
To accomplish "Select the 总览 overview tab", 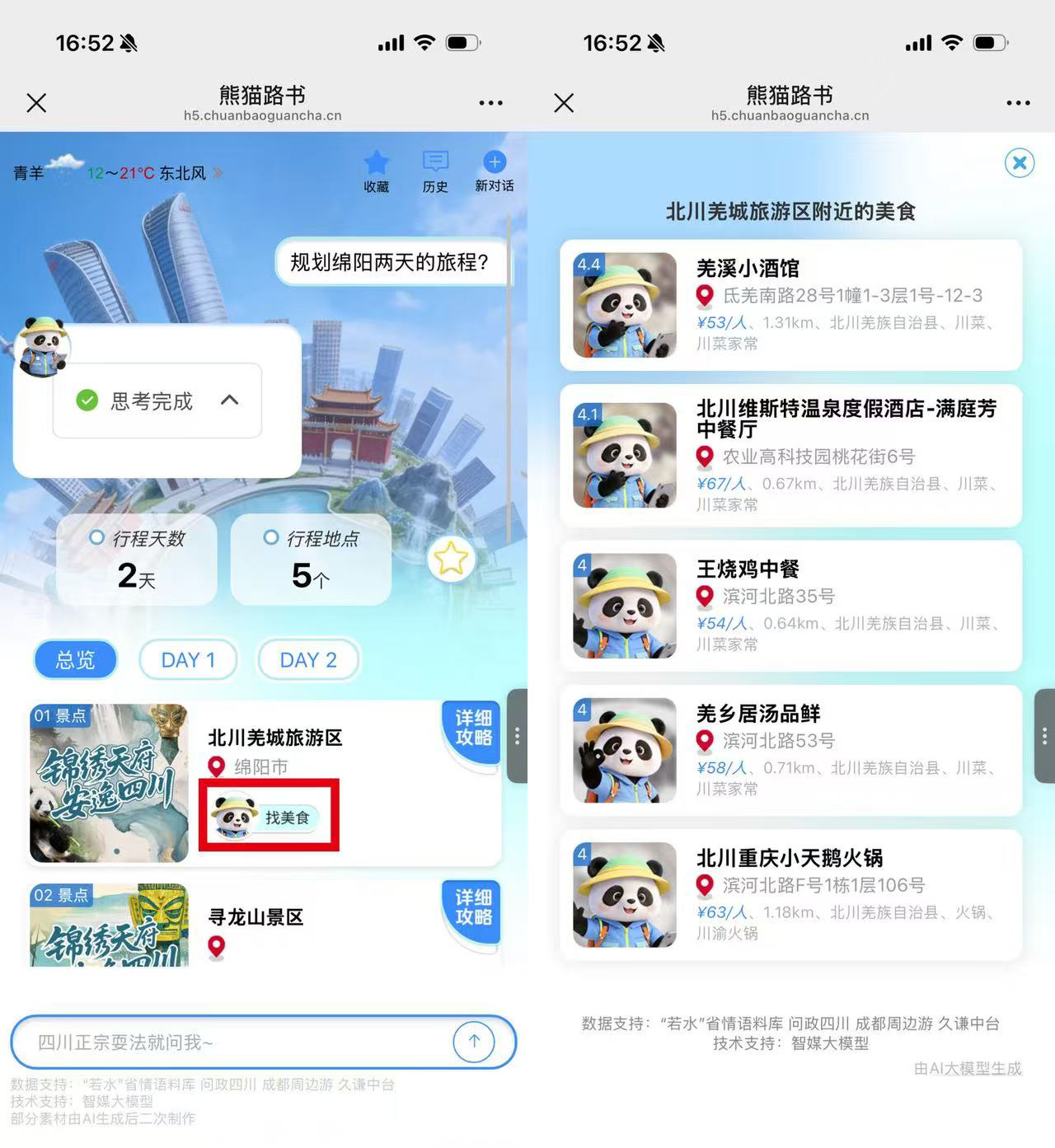I will (x=75, y=660).
